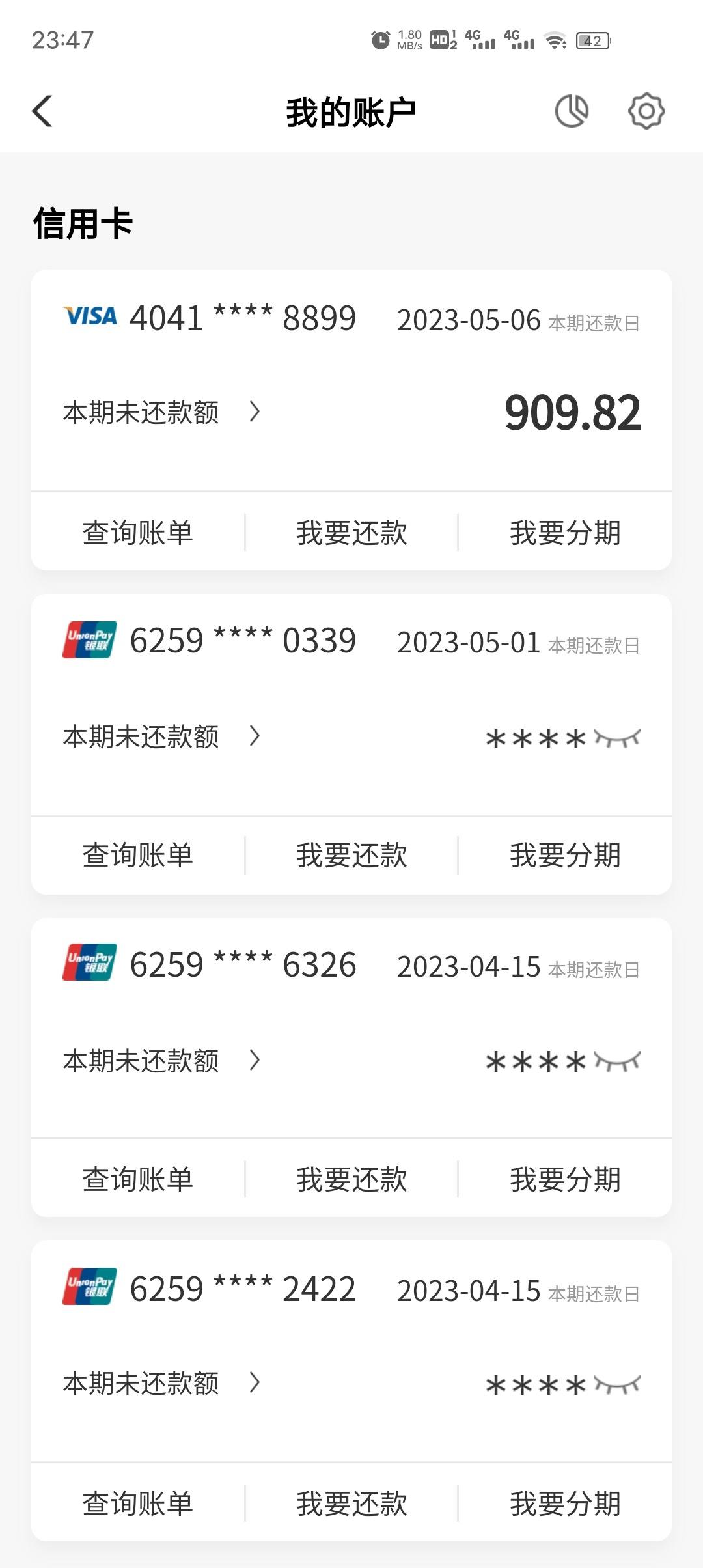Viewport: 703px width, 1568px height.
Task: Repay card ending 0339 via 我要还款
Action: tap(351, 855)
